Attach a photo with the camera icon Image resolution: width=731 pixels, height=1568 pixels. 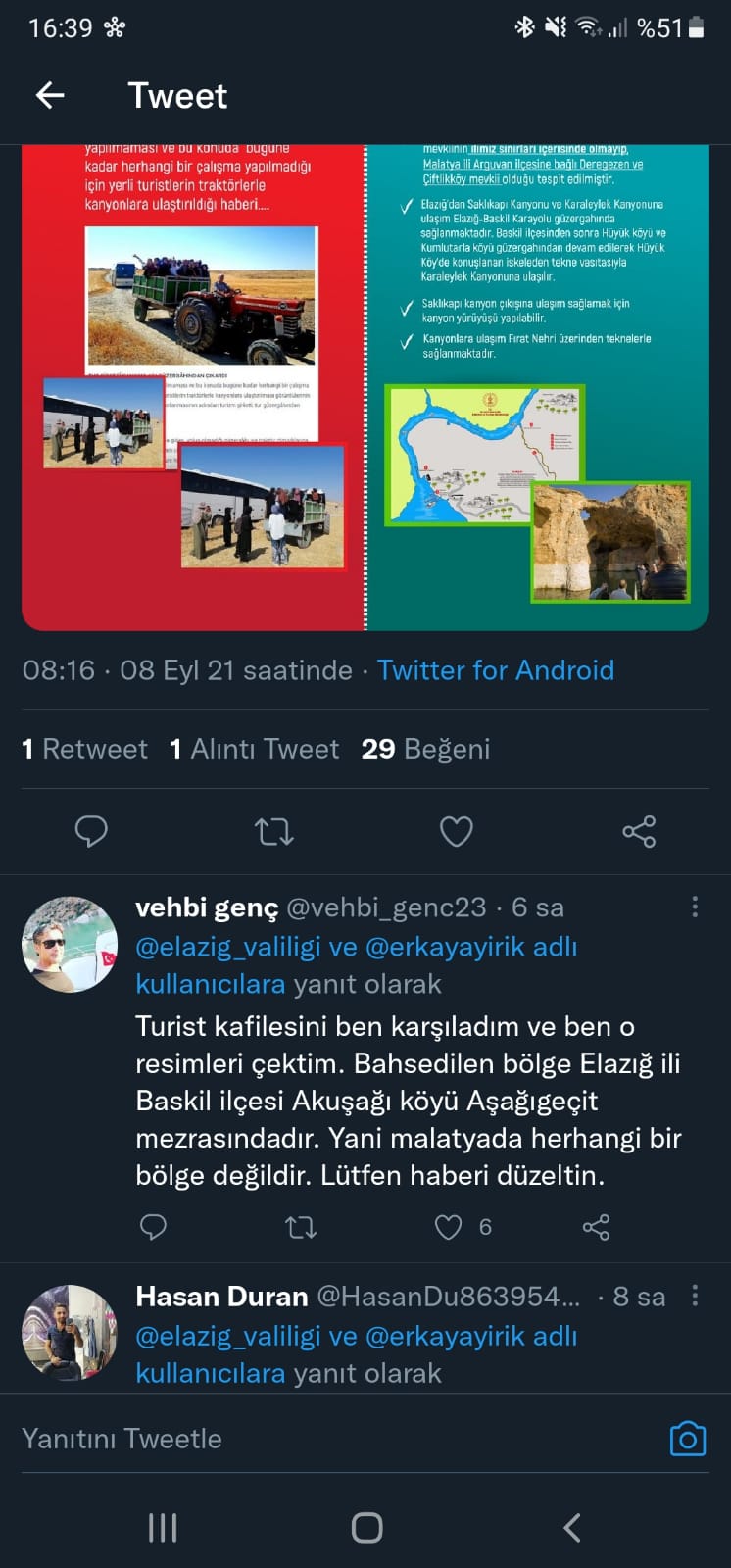click(x=687, y=1439)
